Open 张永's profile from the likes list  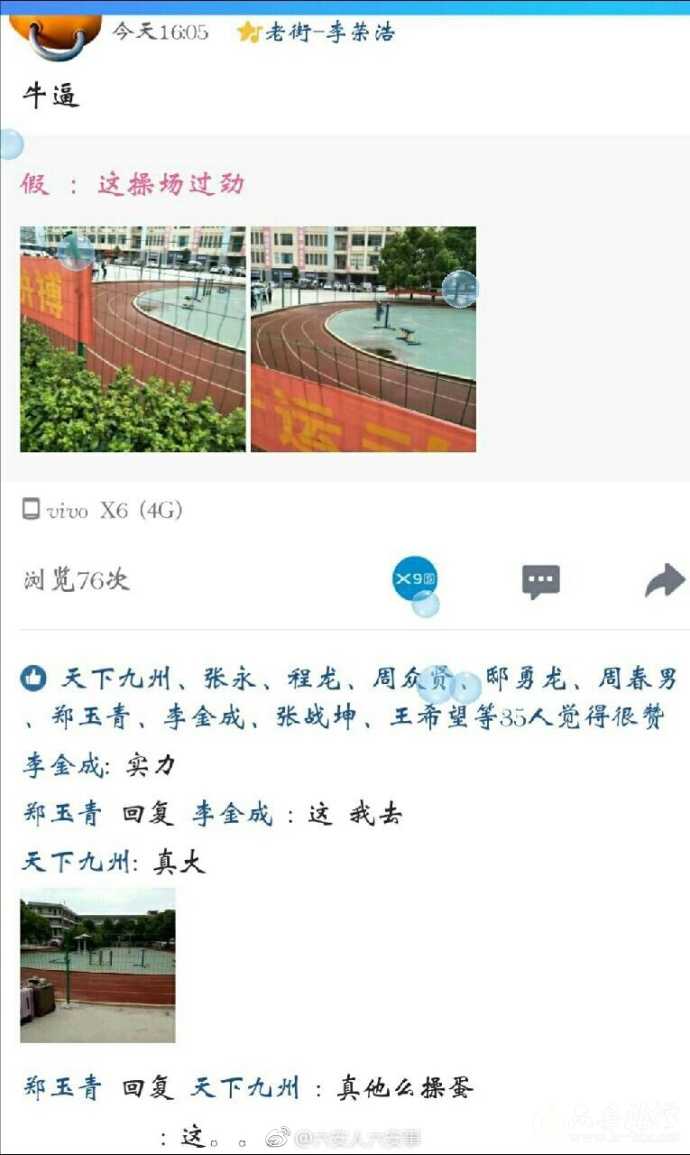tap(230, 679)
